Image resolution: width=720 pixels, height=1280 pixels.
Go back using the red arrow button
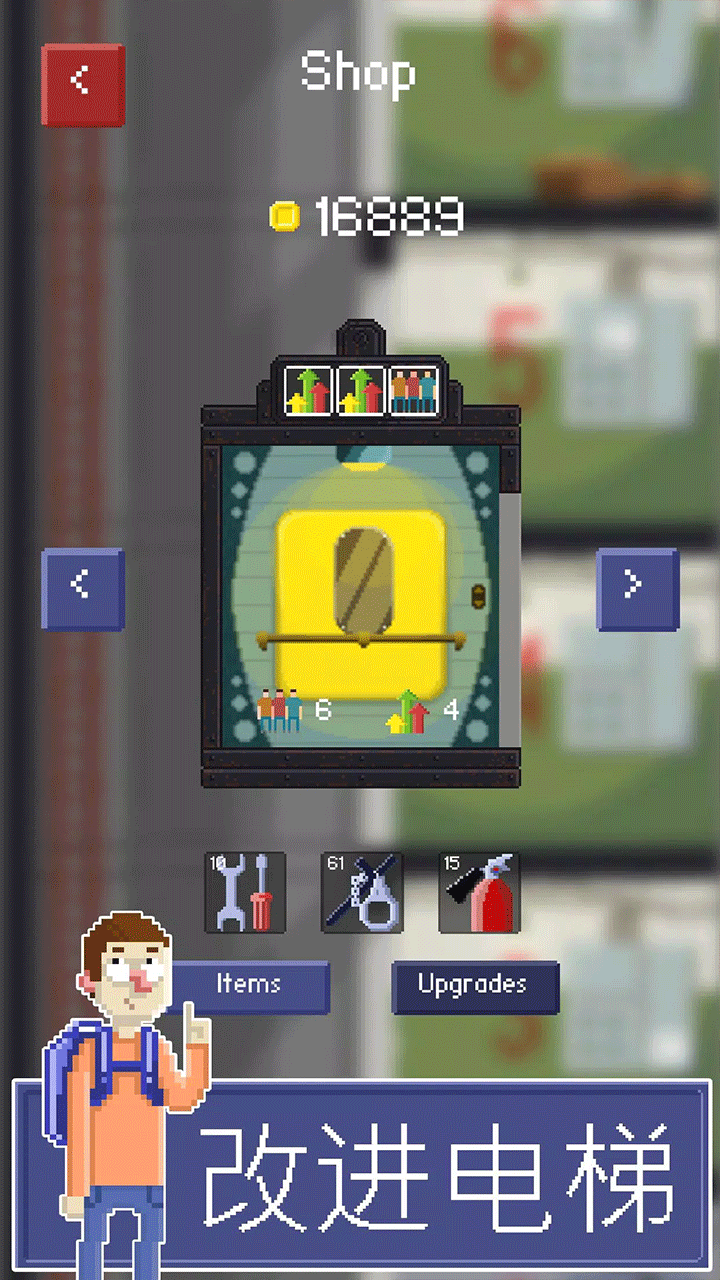(x=83, y=85)
